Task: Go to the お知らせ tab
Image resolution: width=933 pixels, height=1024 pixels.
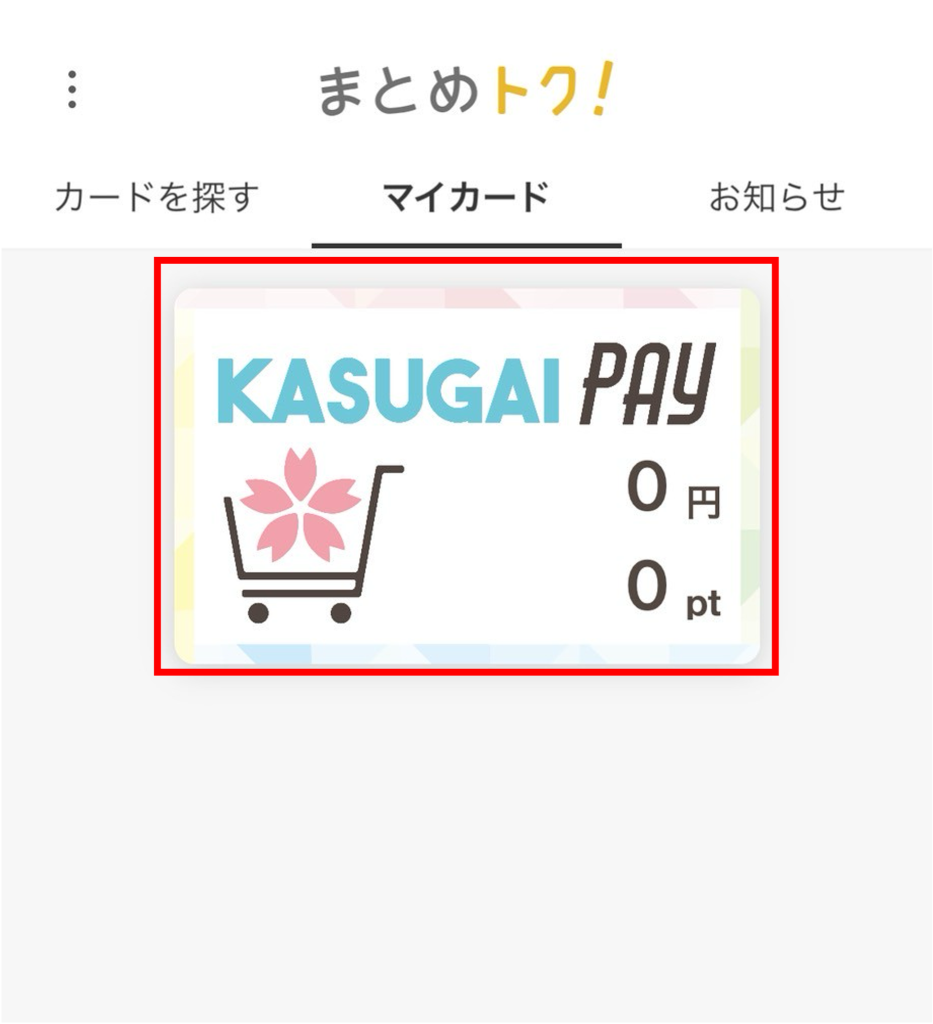Action: pos(776,197)
